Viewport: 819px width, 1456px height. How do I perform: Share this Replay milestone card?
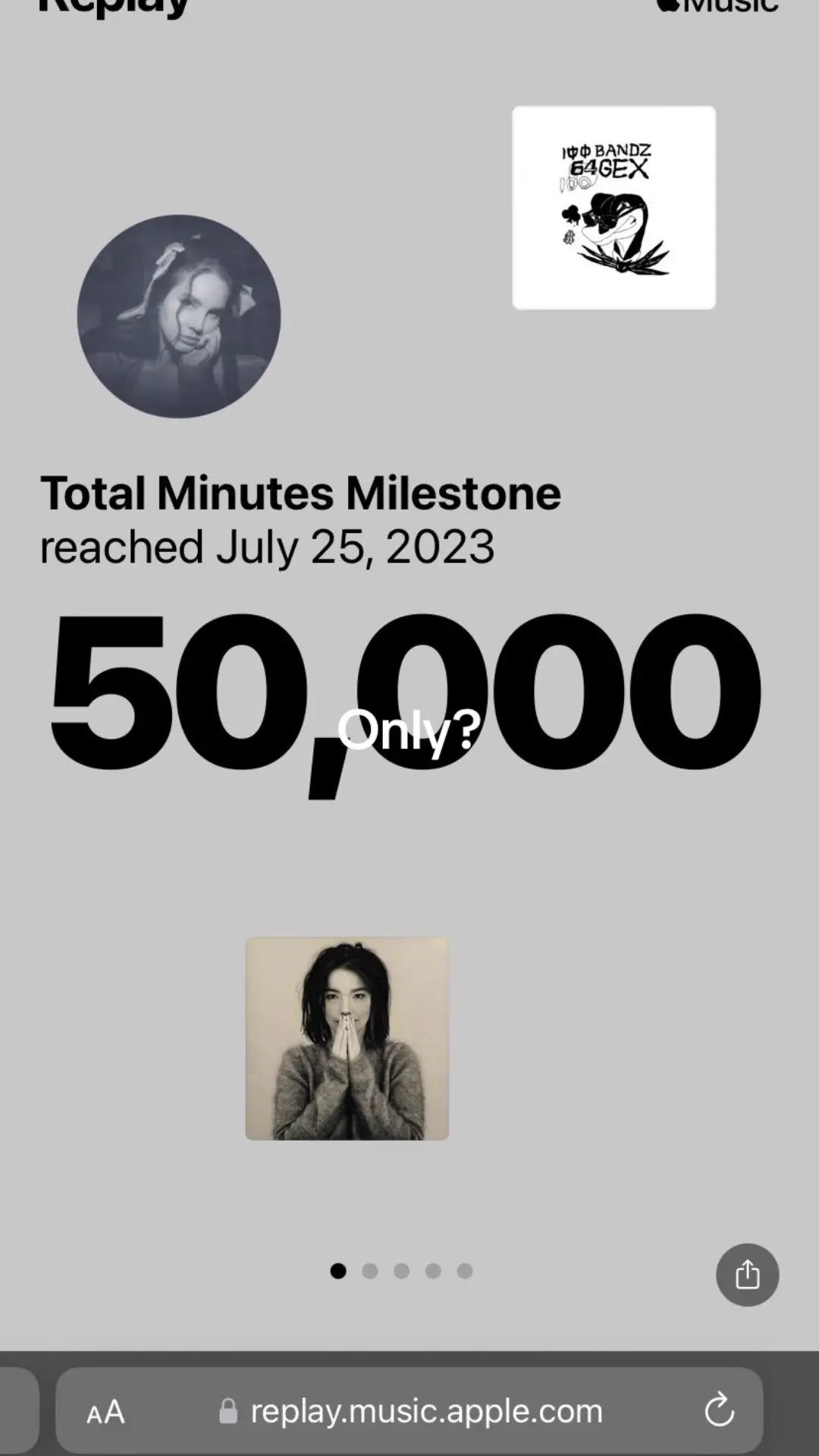[747, 1275]
